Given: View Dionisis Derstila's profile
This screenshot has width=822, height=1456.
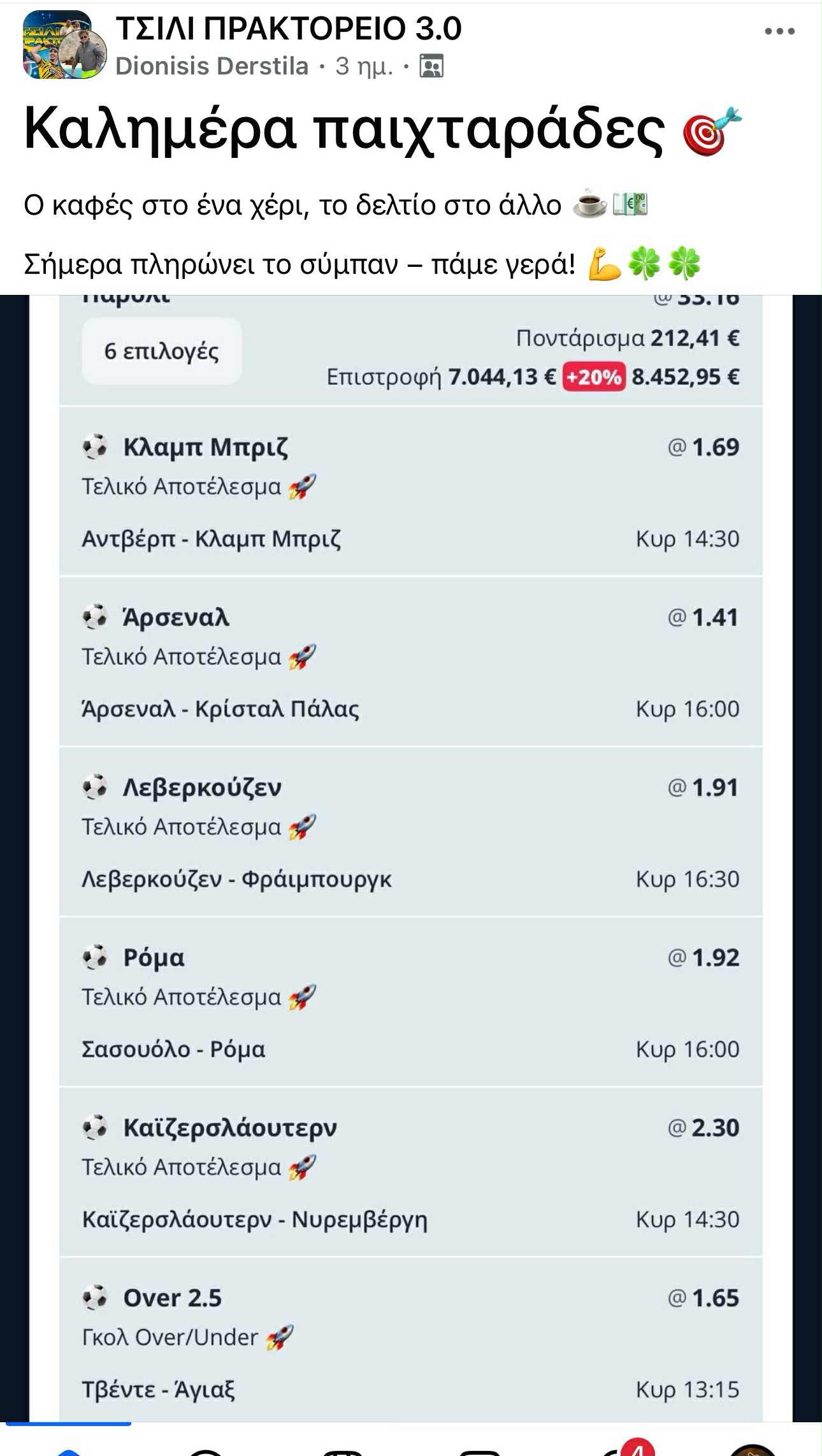Looking at the screenshot, I should (212, 66).
